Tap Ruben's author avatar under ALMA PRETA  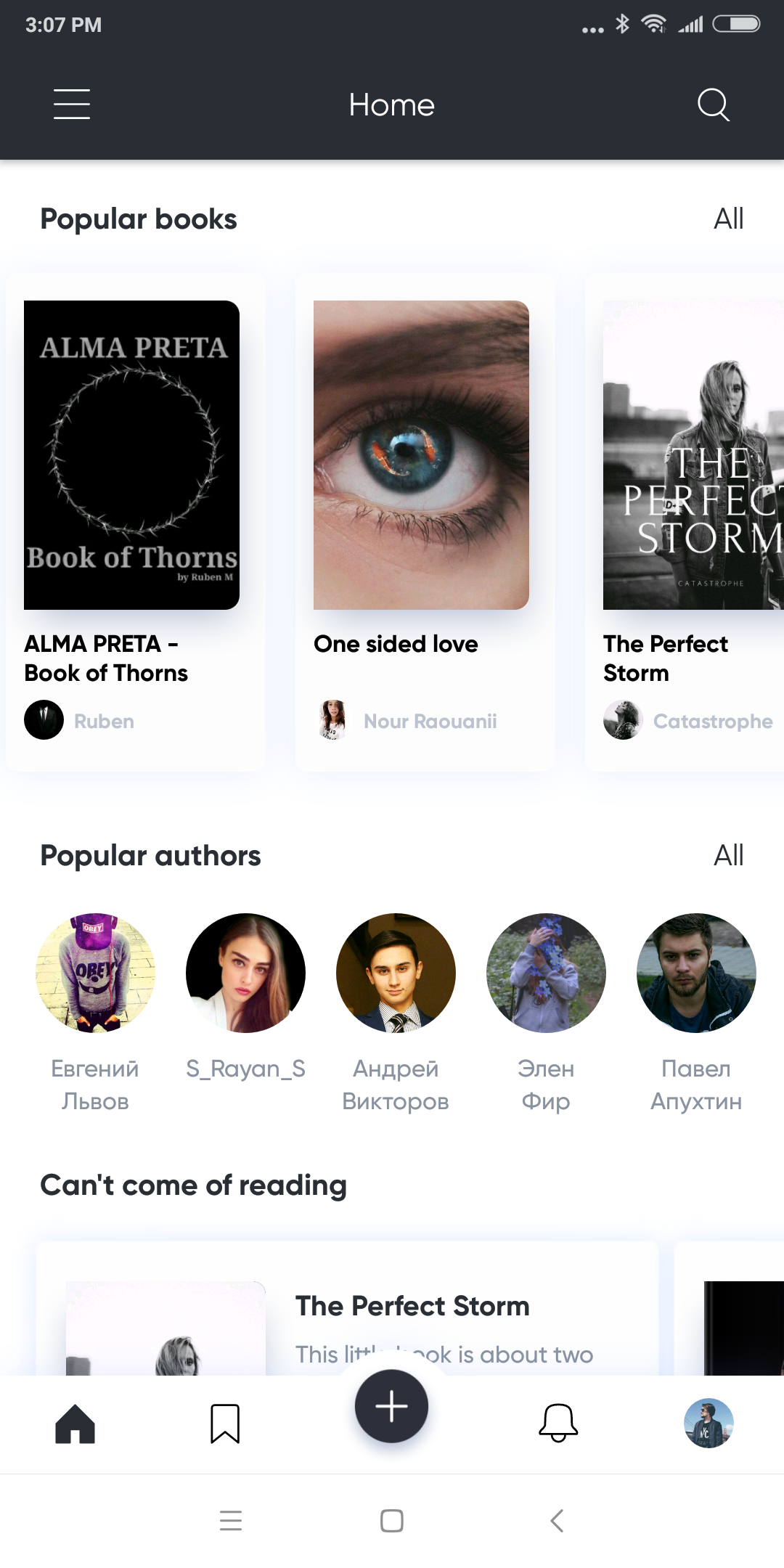coord(44,720)
